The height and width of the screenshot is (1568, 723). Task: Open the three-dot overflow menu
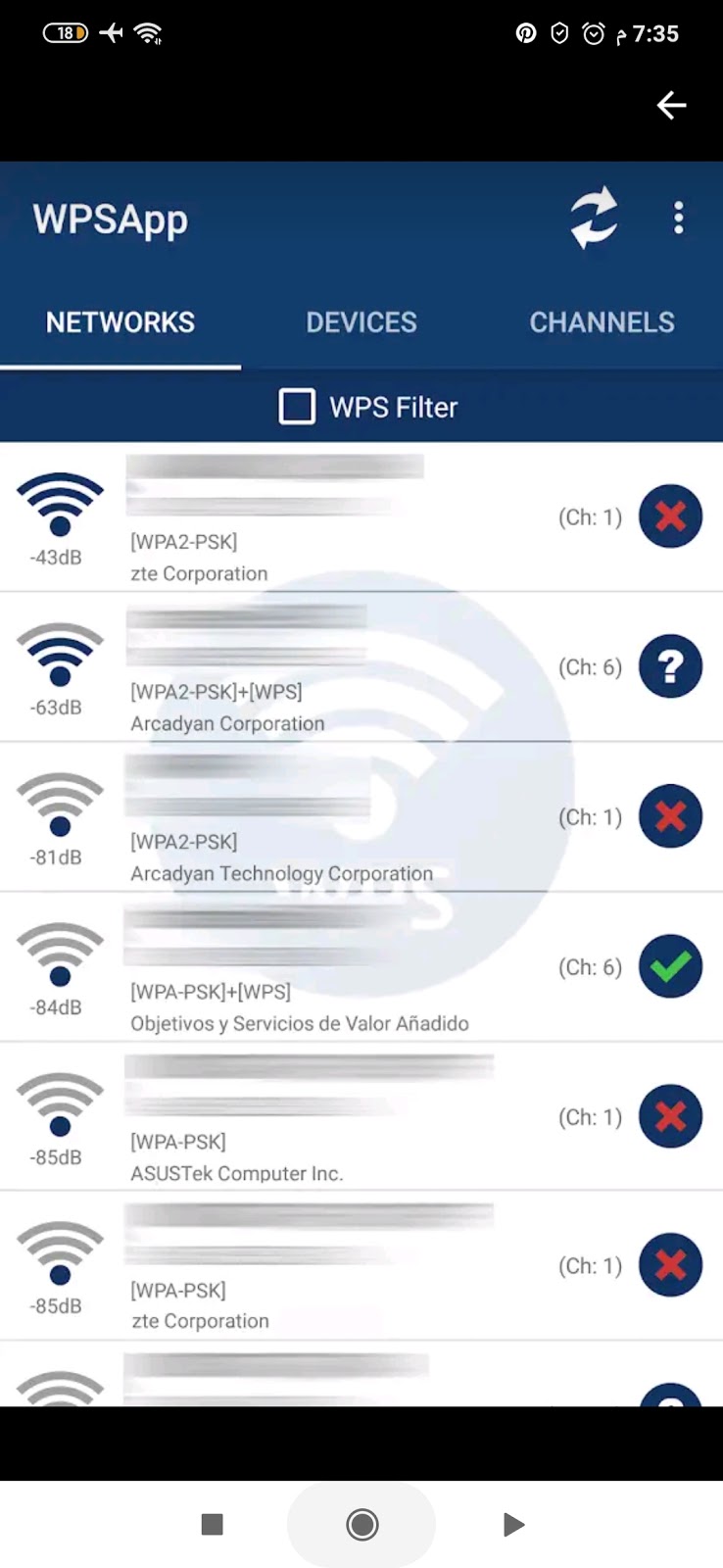pos(678,218)
